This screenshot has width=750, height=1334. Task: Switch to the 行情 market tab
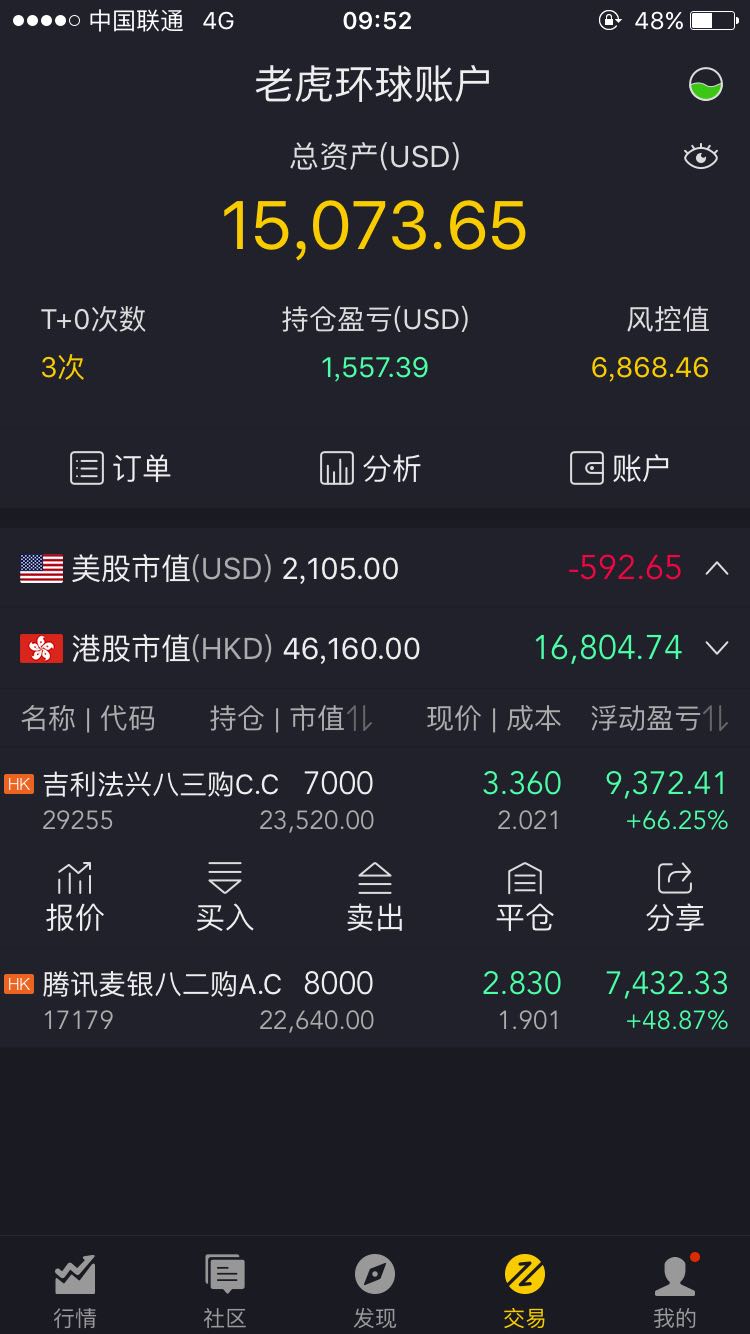(75, 1290)
